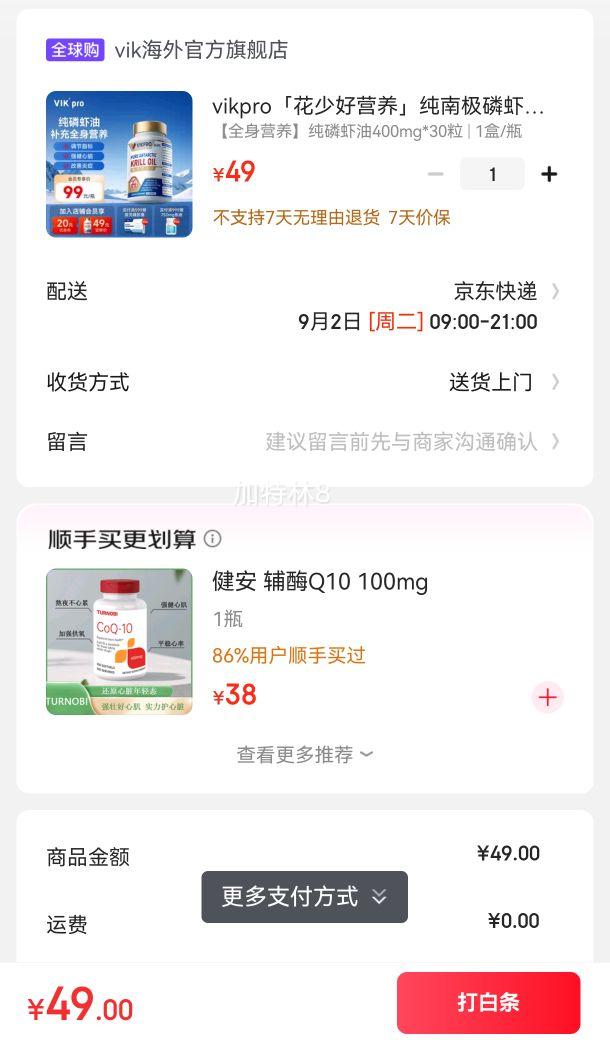Viewport: 610px width, 1053px height.
Task: Decrease krill oil quantity by one
Action: click(x=435, y=174)
